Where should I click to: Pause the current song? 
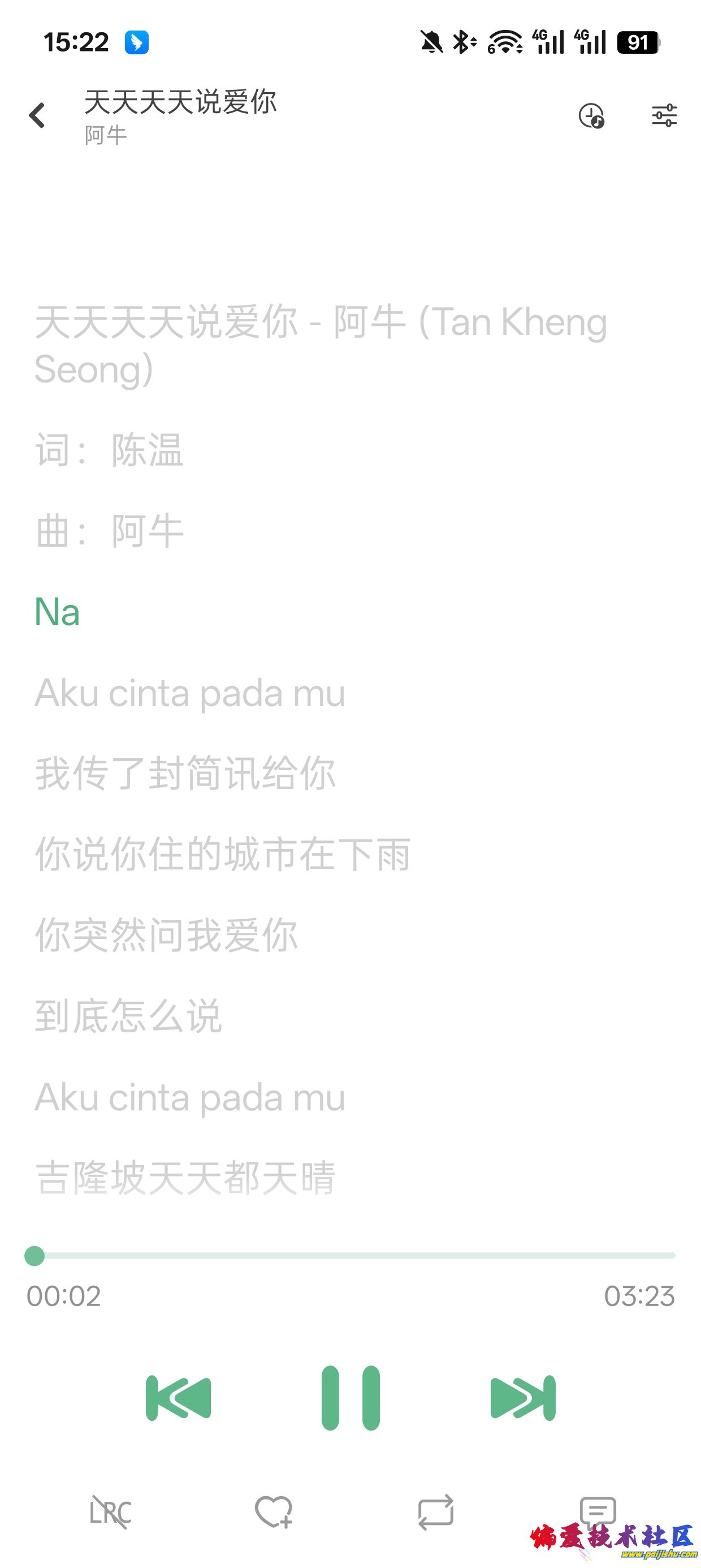pyautogui.click(x=350, y=1398)
